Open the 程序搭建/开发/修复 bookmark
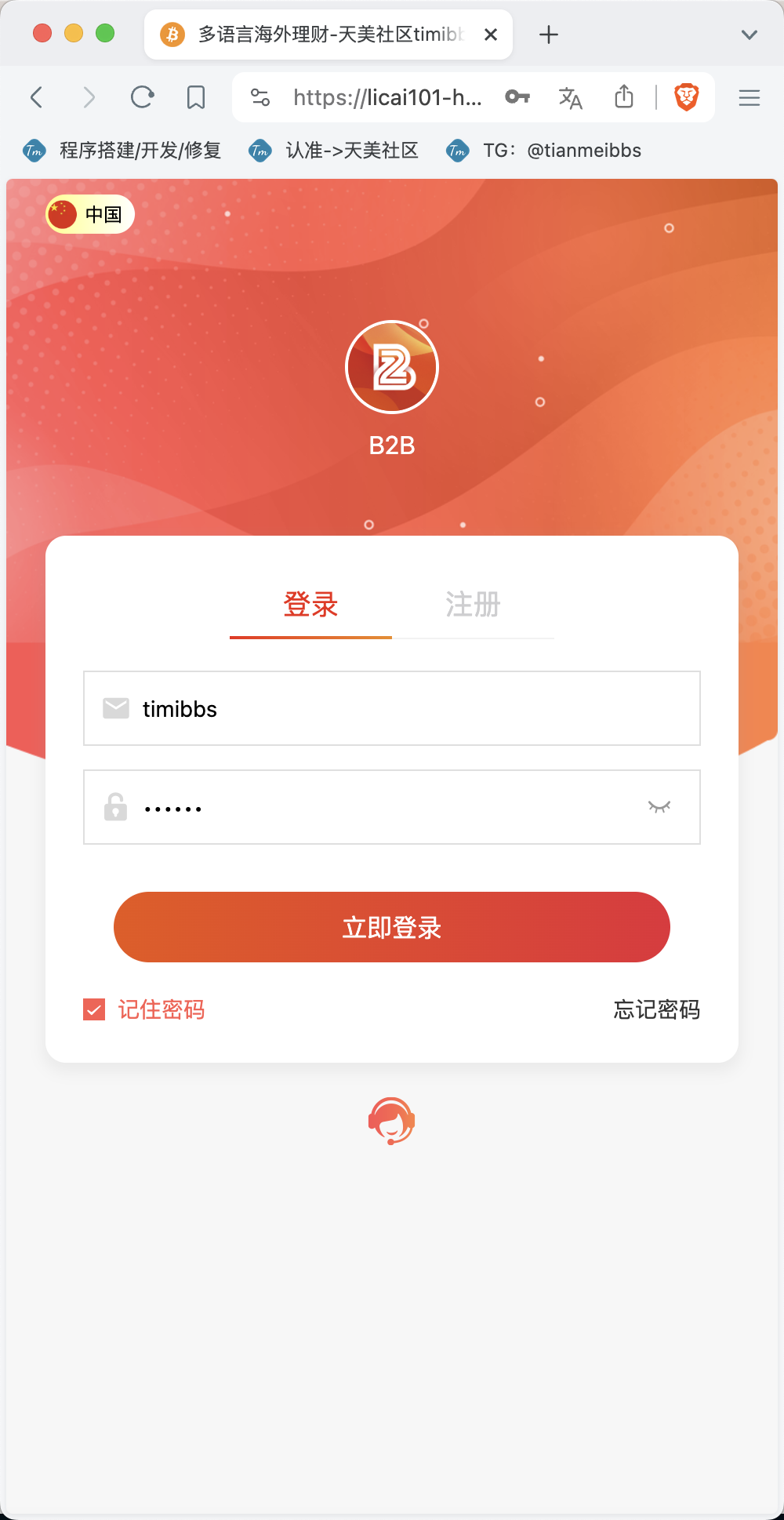The width and height of the screenshot is (784, 1520). [x=123, y=151]
